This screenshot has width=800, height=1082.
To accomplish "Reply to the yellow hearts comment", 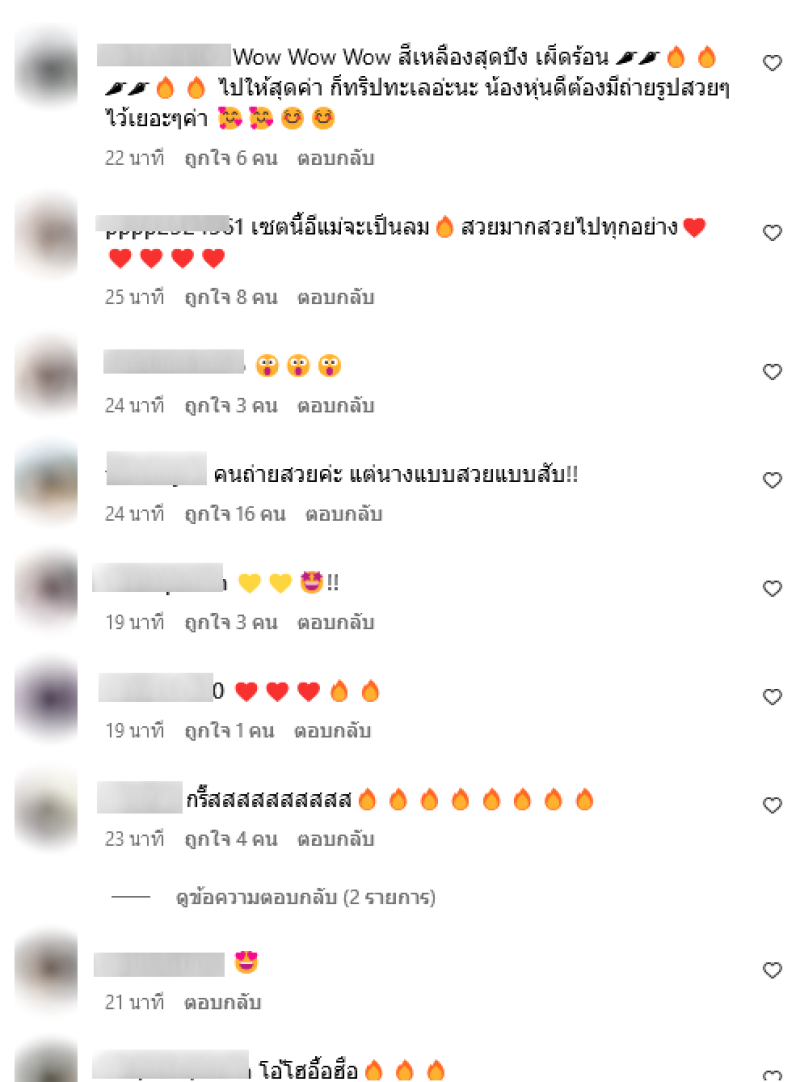I will 335,622.
